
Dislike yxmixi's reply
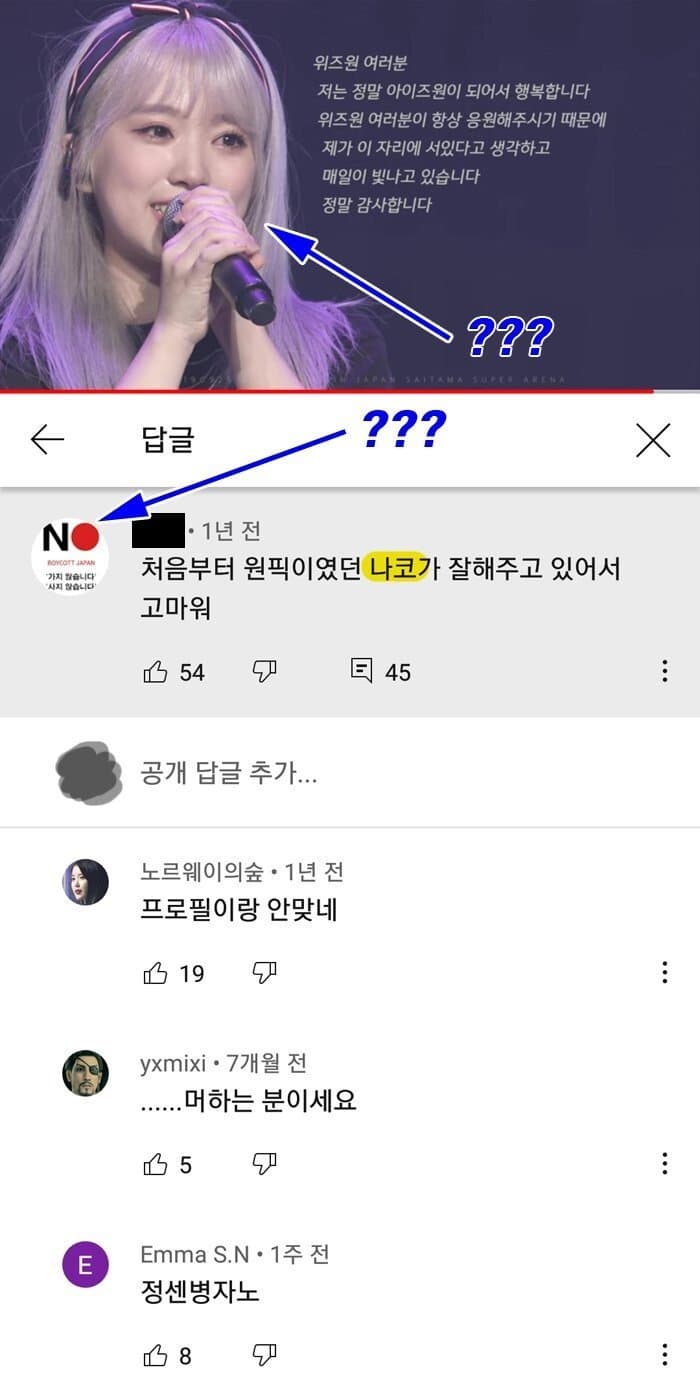265,1163
